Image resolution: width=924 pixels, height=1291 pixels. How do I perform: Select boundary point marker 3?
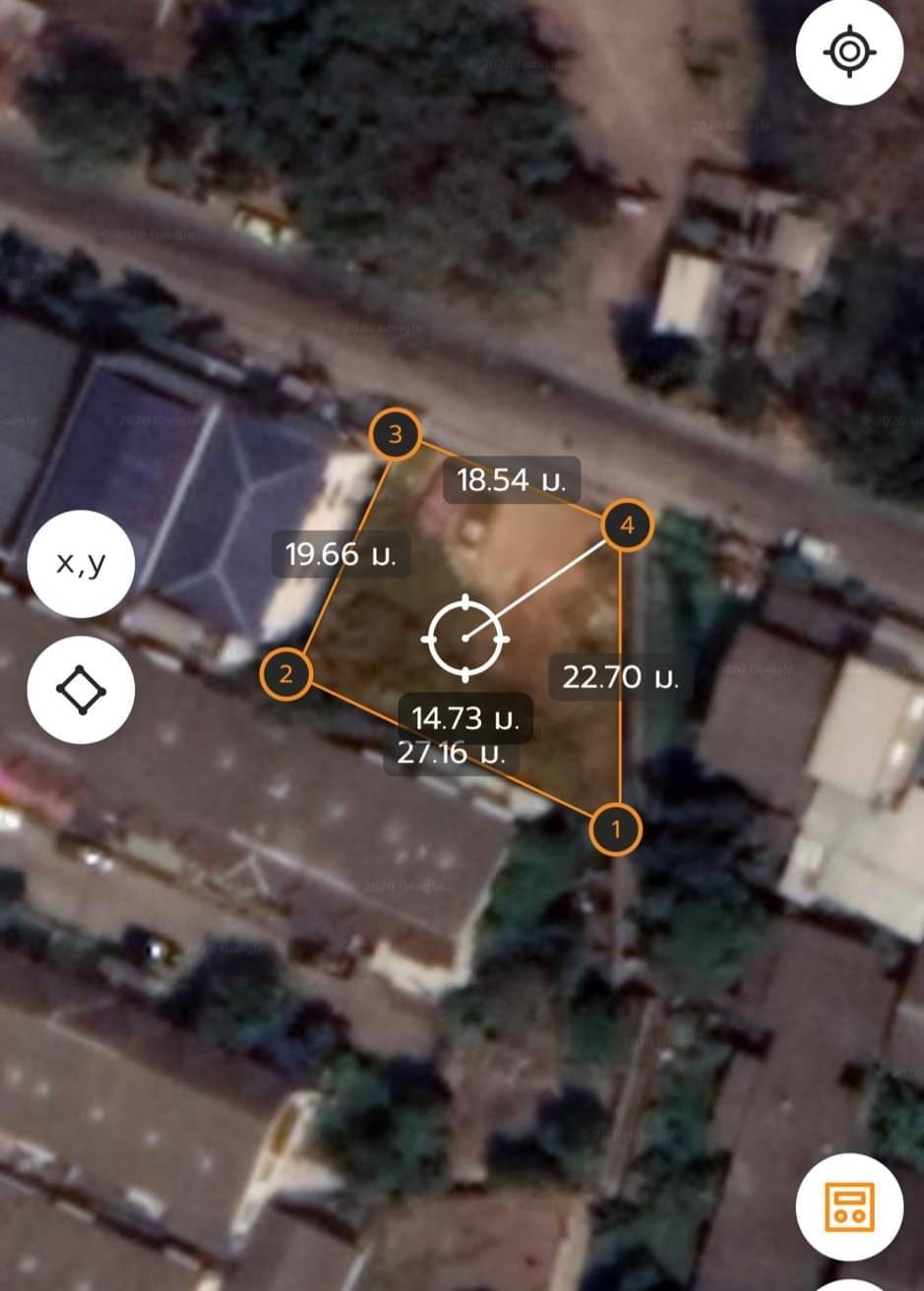395,435
